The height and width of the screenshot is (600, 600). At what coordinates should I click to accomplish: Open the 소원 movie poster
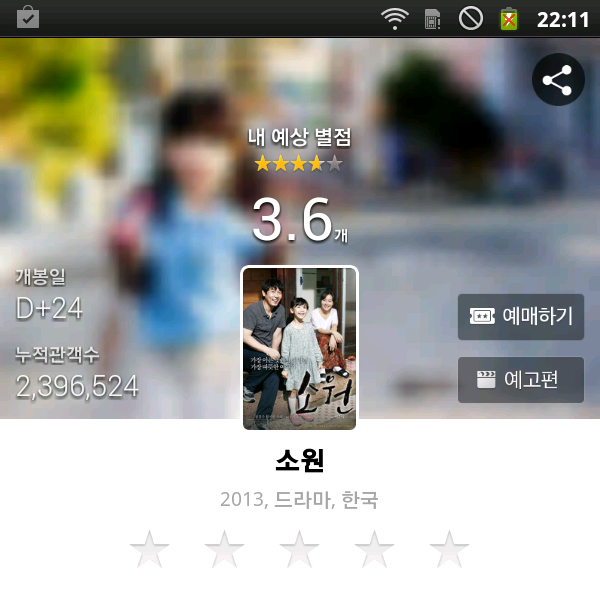[x=300, y=348]
